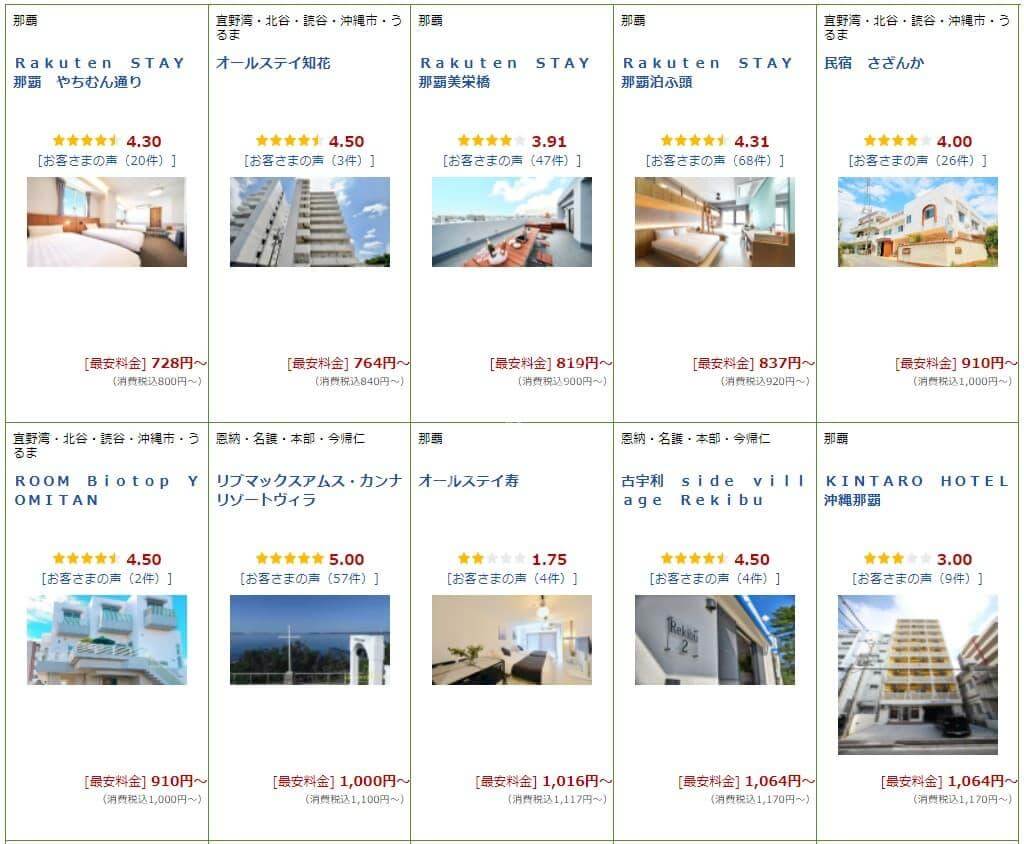Open ROOM Biotop YOMITAN hotel link
1024x844 pixels.
tap(106, 490)
